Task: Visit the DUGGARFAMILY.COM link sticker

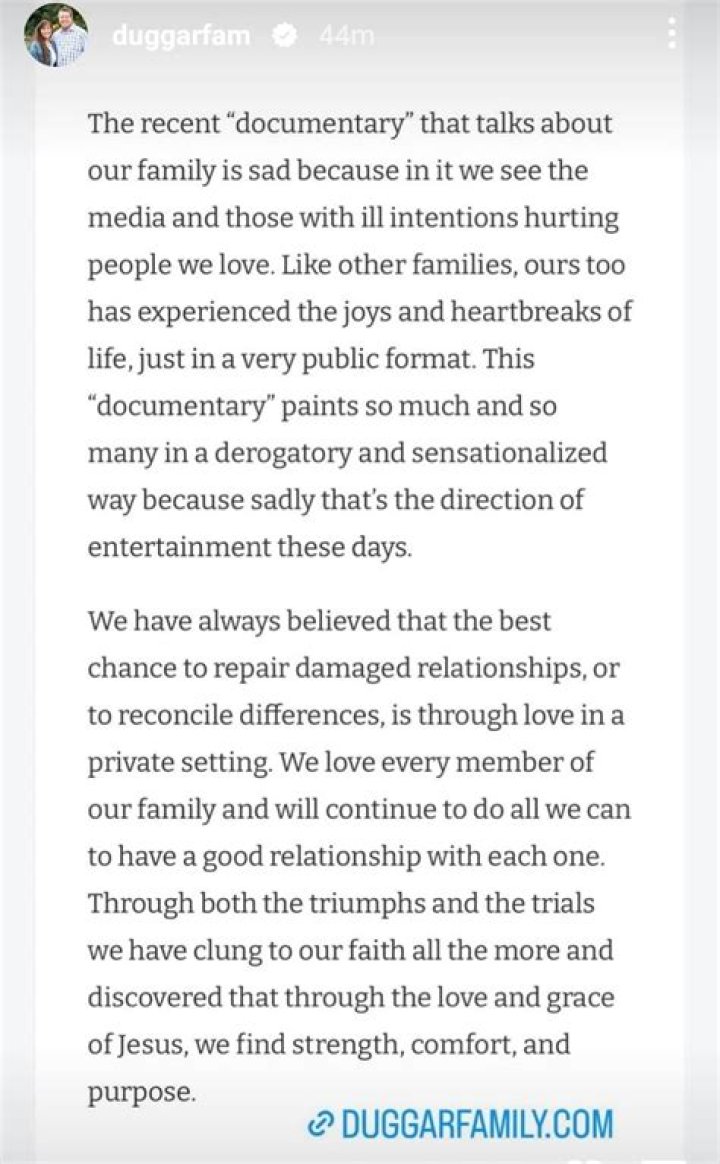Action: click(460, 1124)
